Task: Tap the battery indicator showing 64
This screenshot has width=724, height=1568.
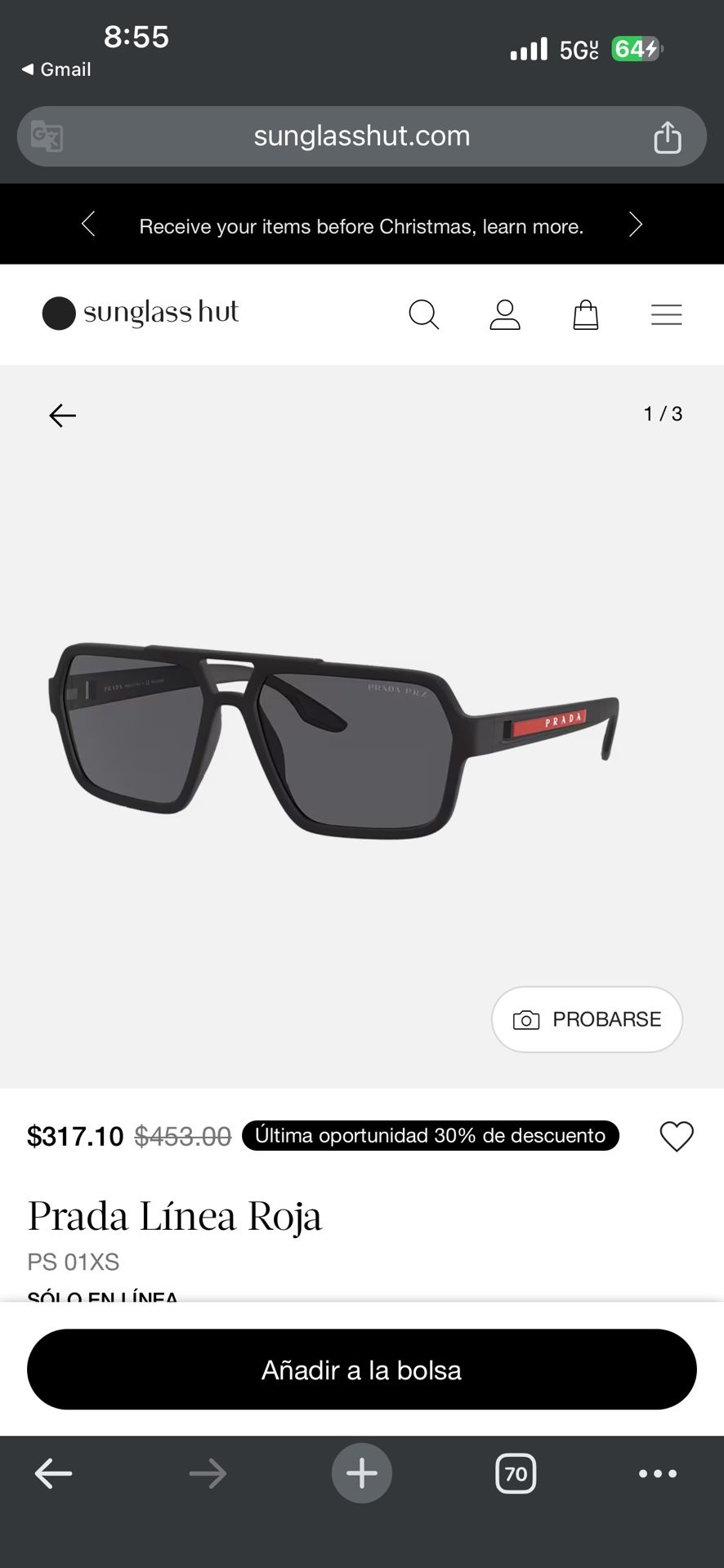Action: [x=636, y=49]
